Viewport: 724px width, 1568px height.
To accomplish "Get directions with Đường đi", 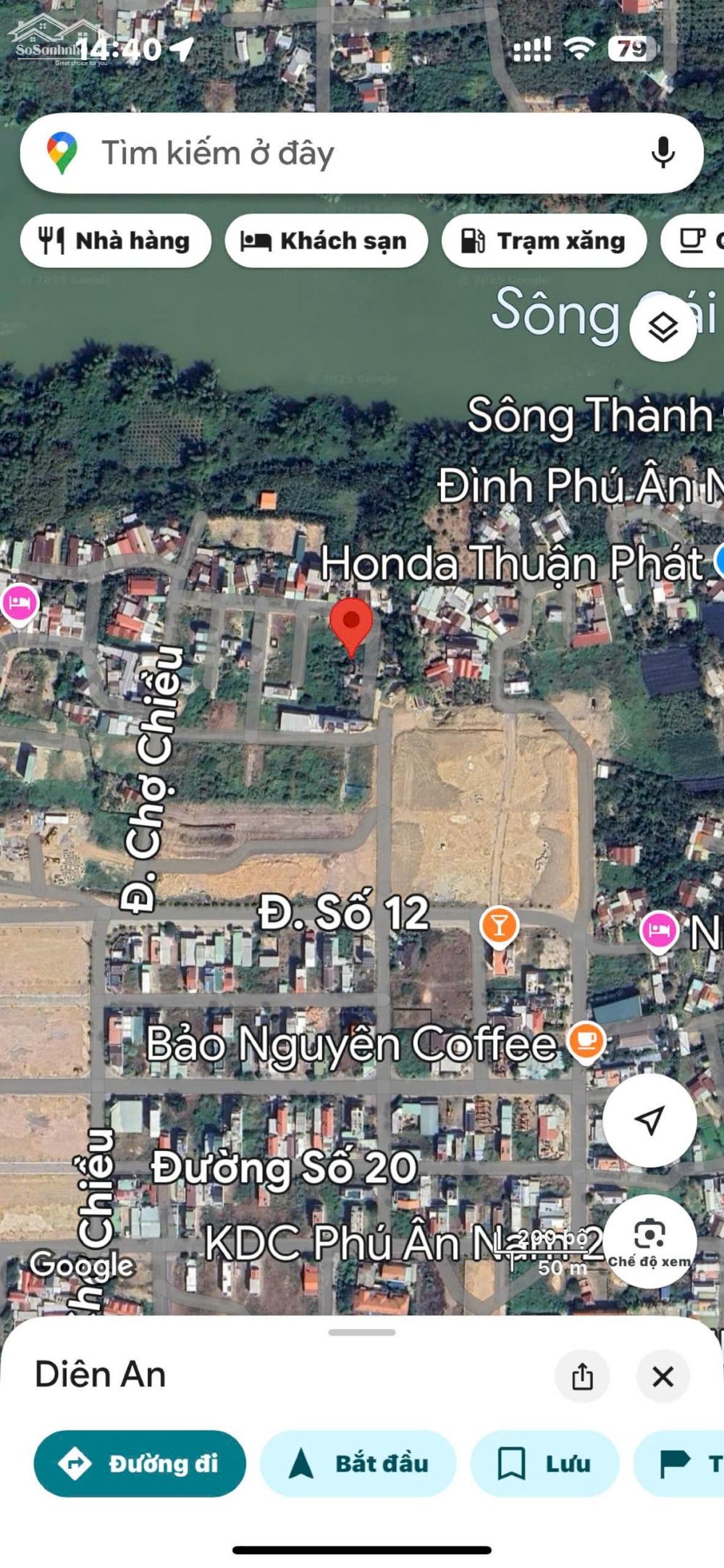I will (x=140, y=1464).
